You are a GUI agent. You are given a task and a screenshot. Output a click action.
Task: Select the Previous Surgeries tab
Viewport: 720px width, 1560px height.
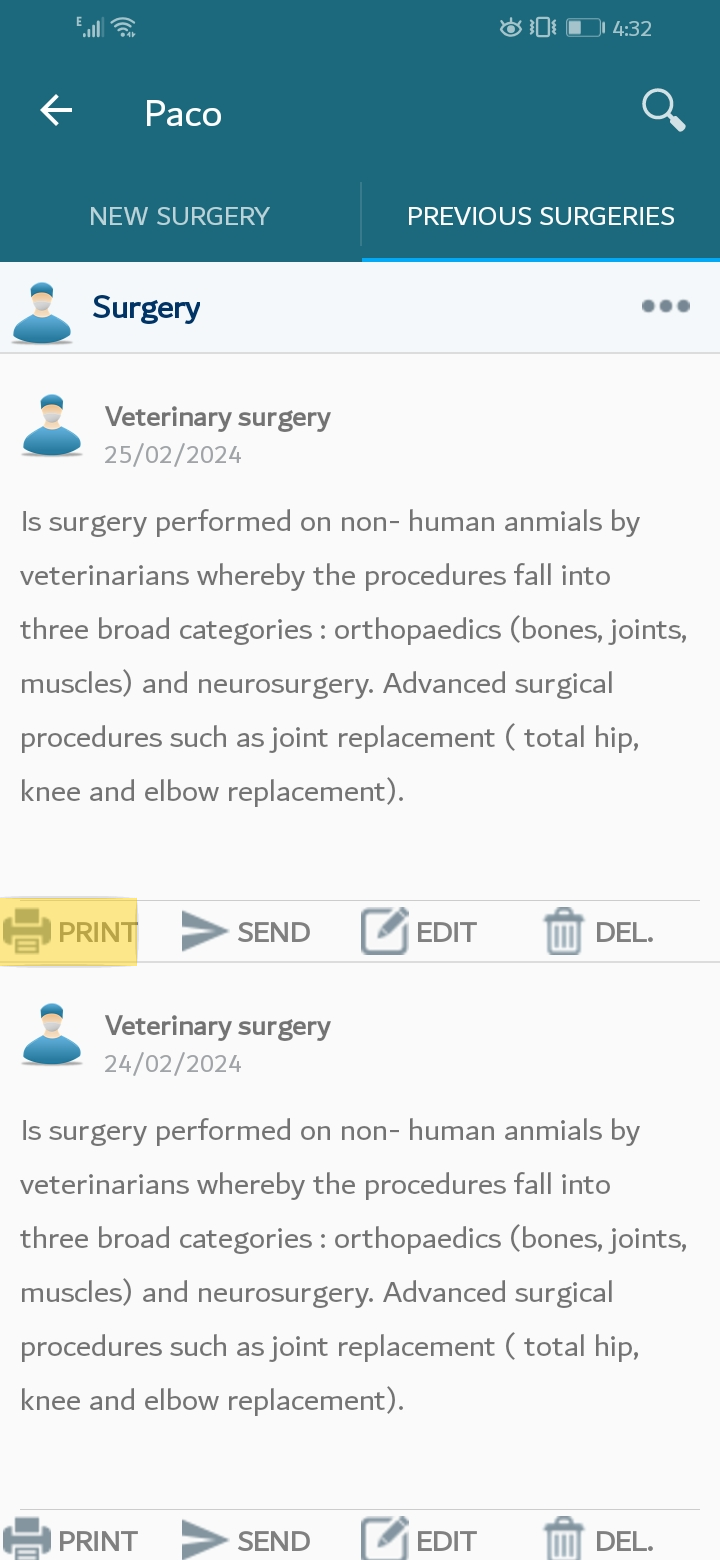541,216
